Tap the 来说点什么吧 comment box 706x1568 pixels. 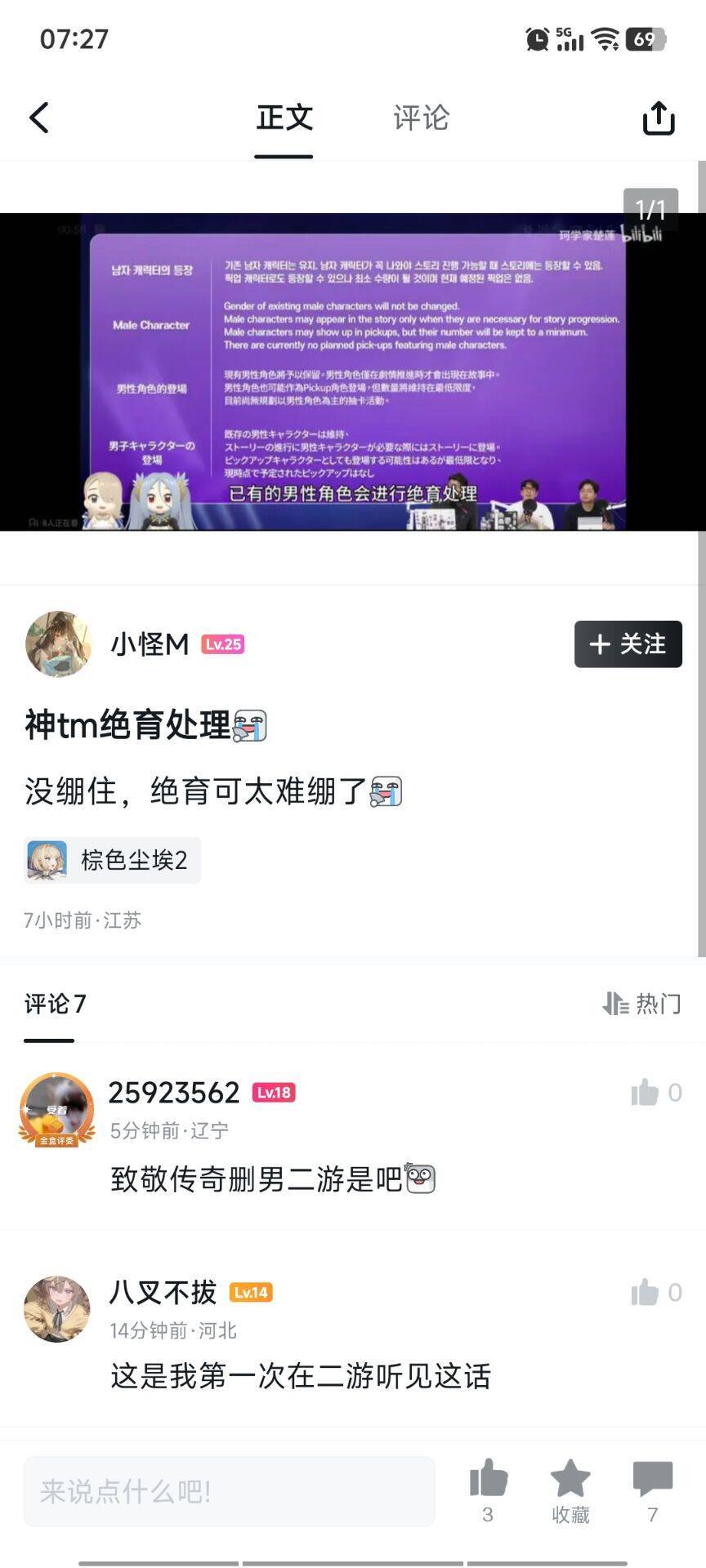[x=229, y=1491]
